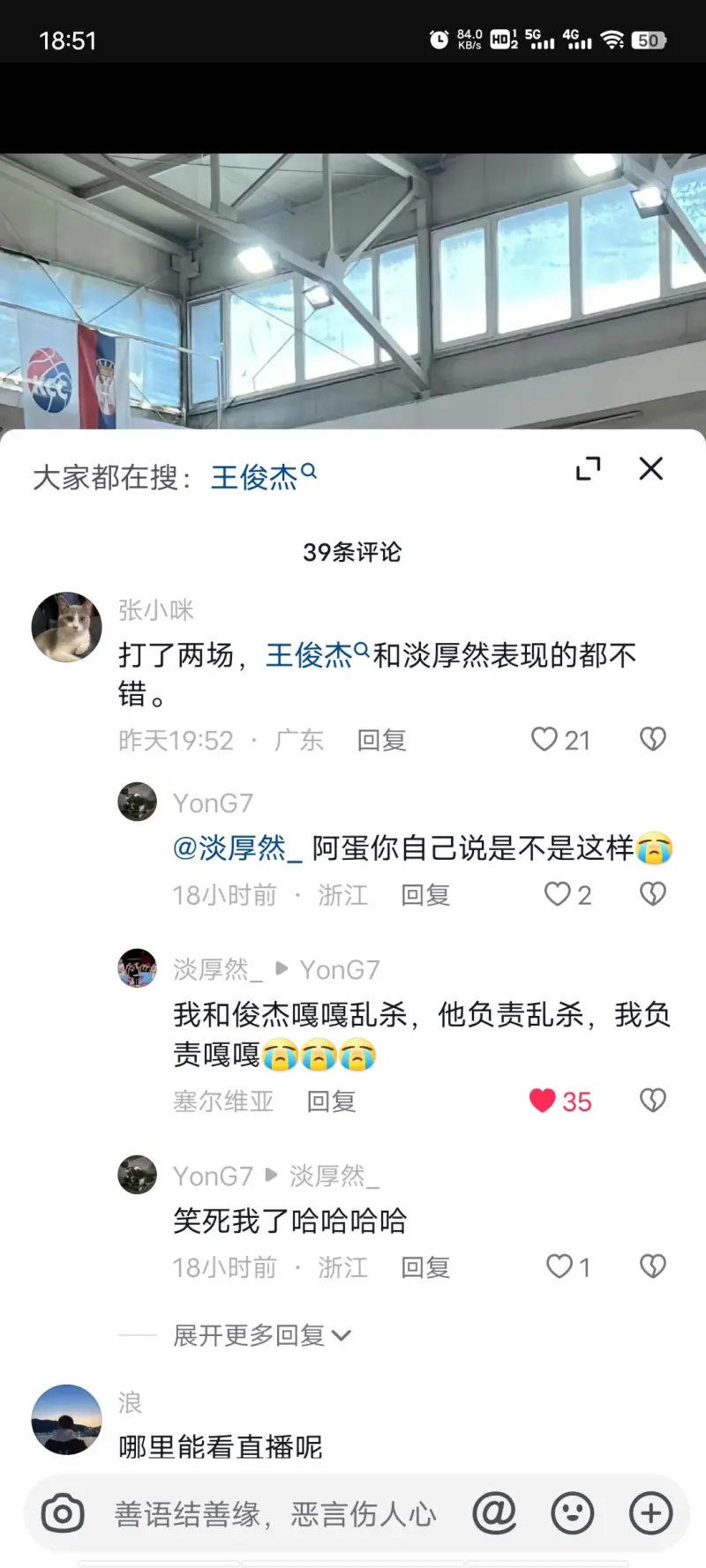The width and height of the screenshot is (706, 1568).
Task: Unlike 淡厚然_'s reply with 35 likes
Action: (543, 1101)
